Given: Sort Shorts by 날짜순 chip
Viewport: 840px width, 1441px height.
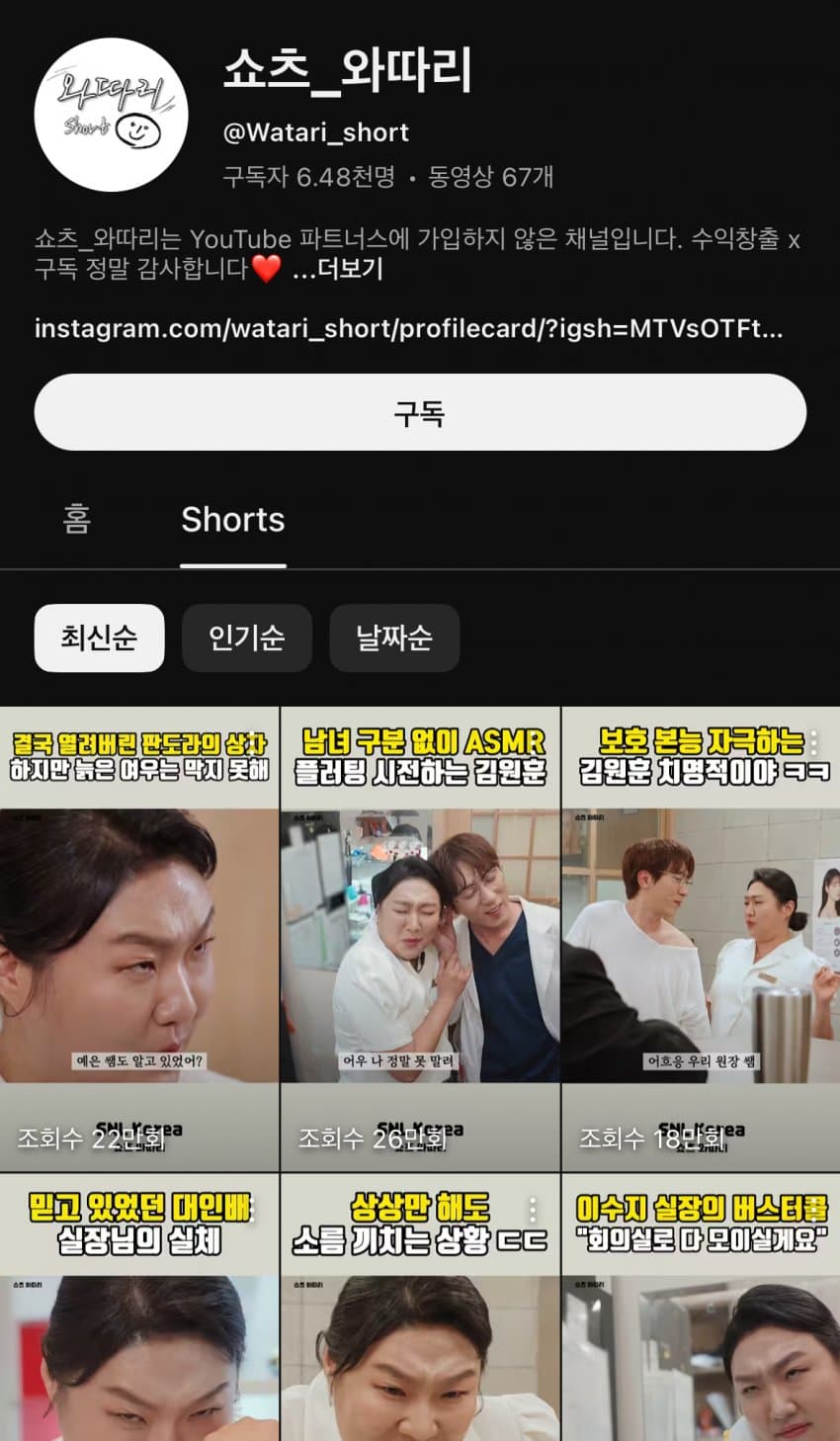Looking at the screenshot, I should coord(394,637).
